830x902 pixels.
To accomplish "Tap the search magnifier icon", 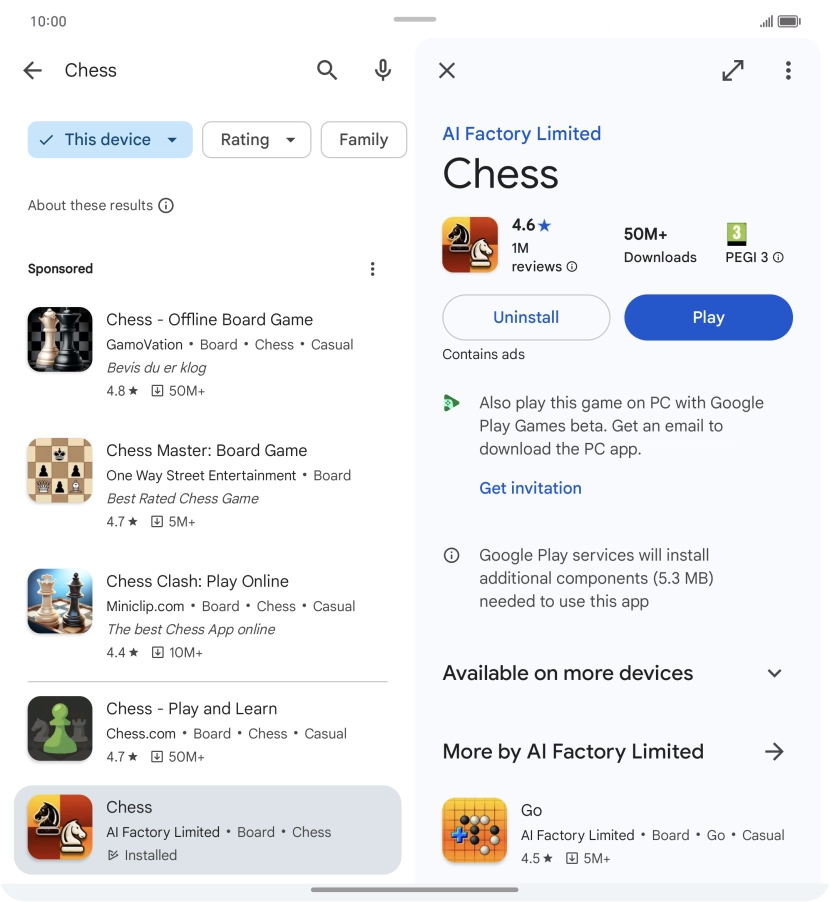I will pos(327,70).
